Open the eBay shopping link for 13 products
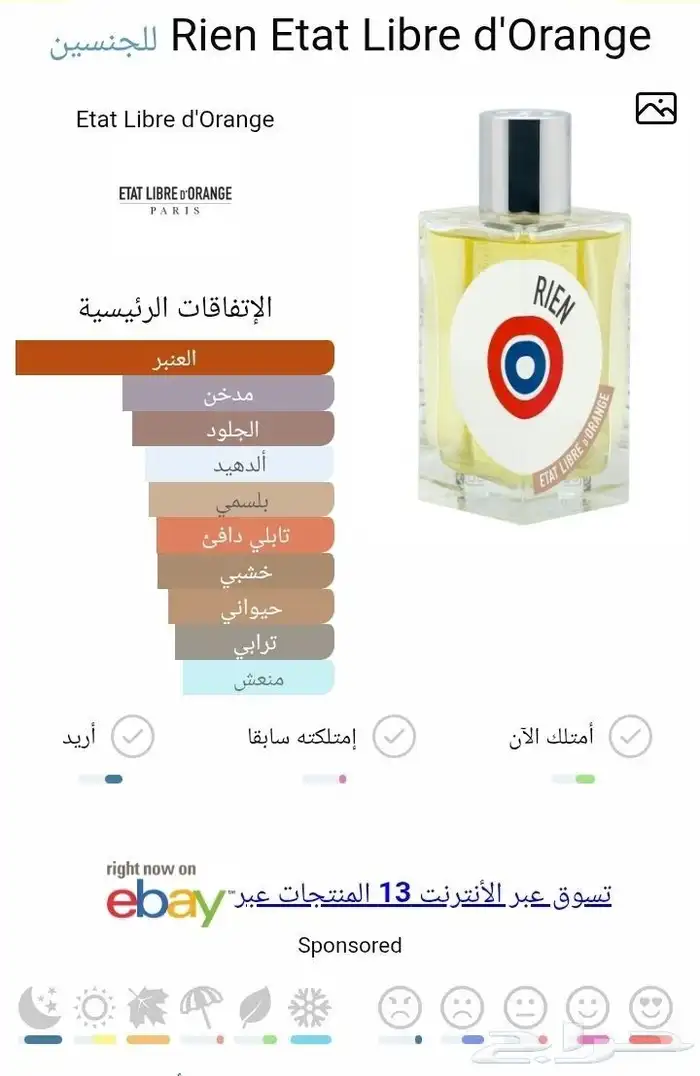 click(x=425, y=893)
